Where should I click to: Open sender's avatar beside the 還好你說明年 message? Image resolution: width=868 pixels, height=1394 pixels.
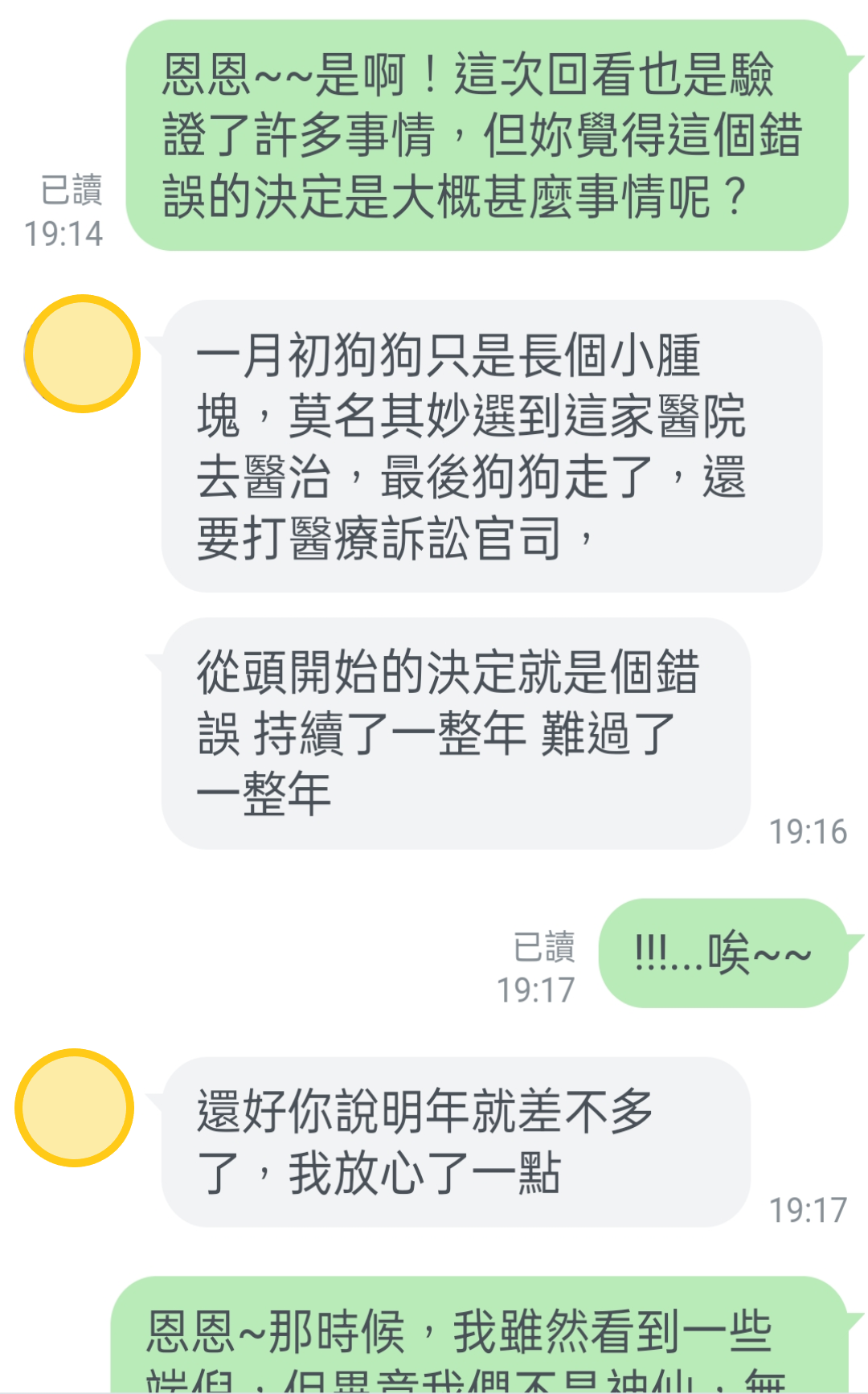click(x=74, y=1107)
